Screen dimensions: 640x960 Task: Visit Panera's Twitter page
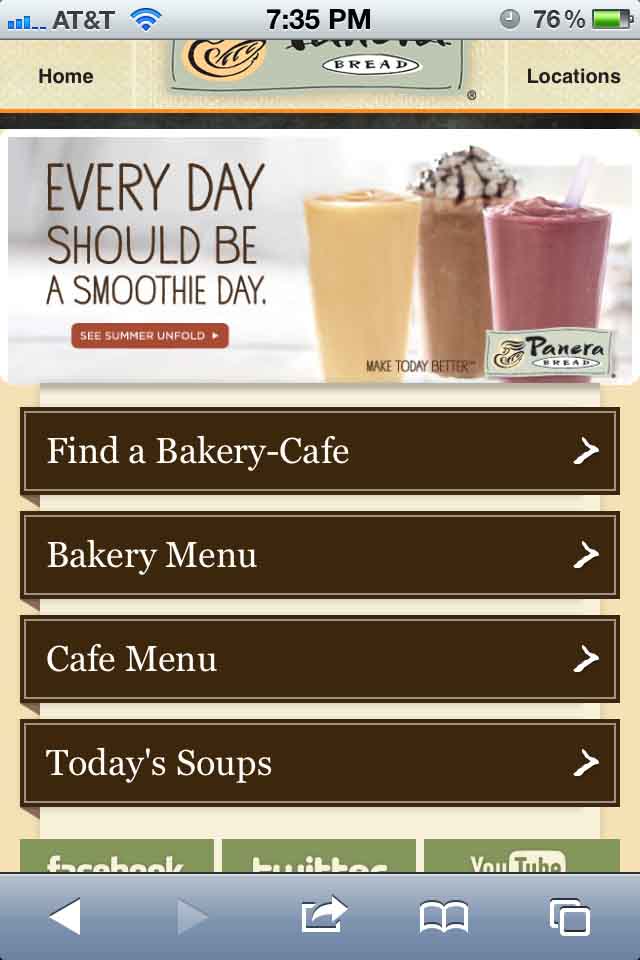pyautogui.click(x=319, y=858)
